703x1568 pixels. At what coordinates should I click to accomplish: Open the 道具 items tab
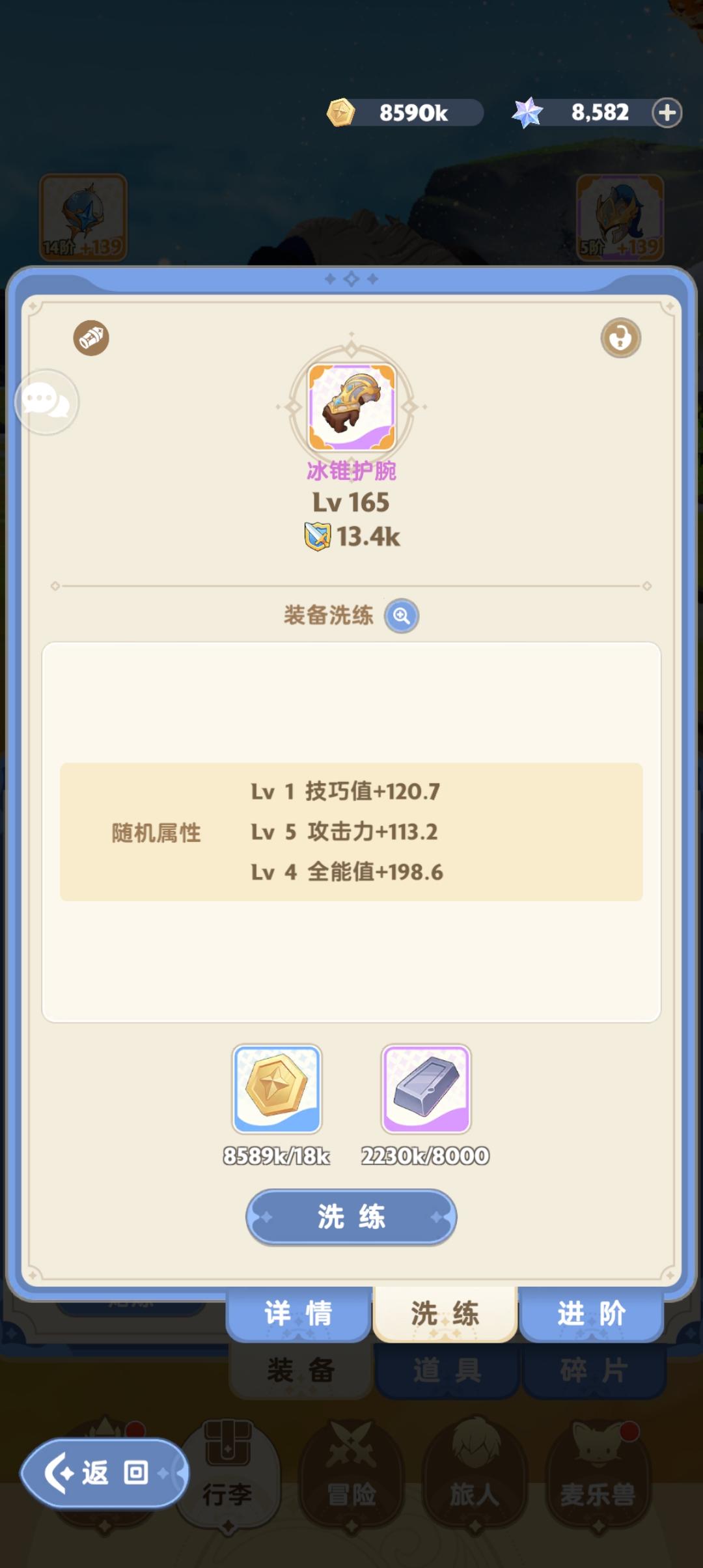(446, 1369)
